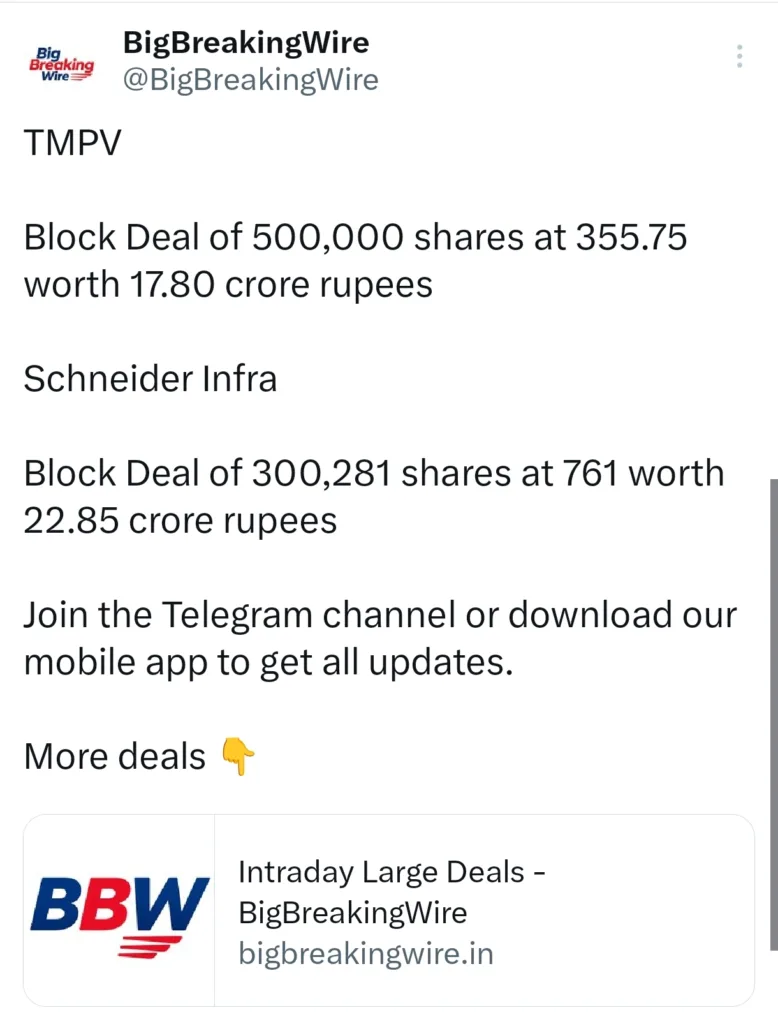Open the bigbreakingwire.in link
The width and height of the screenshot is (778, 1024).
pyautogui.click(x=366, y=954)
